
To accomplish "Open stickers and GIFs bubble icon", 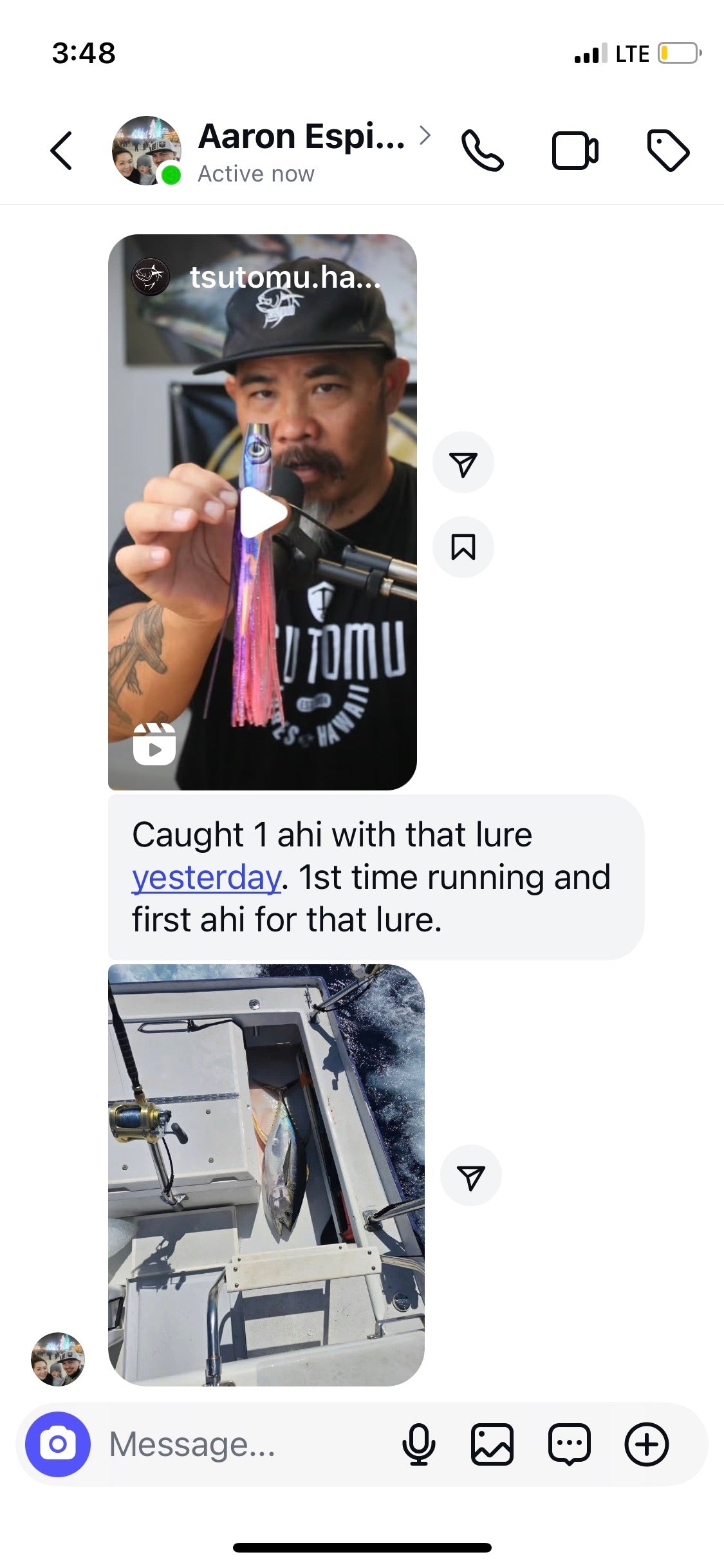I will coord(570,1444).
